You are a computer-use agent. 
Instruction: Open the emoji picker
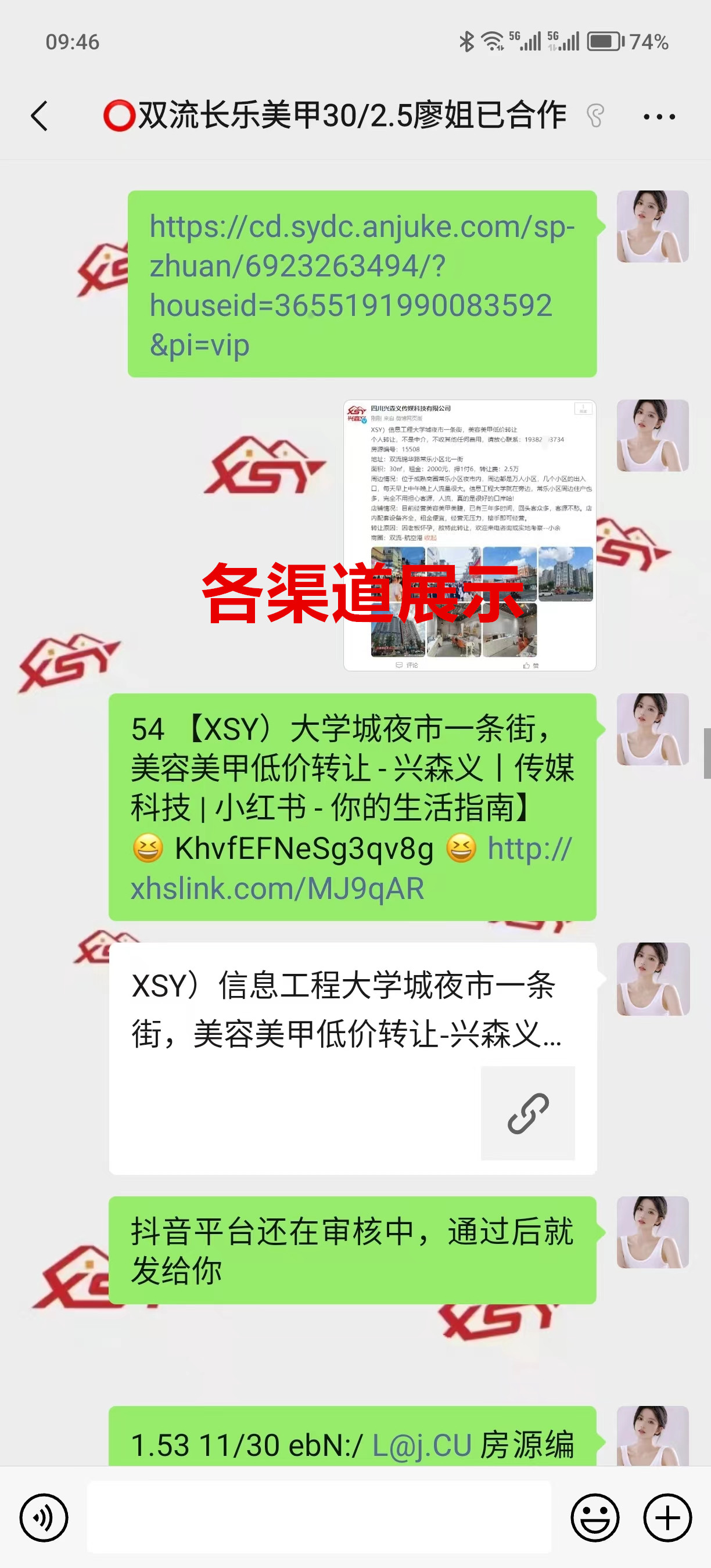click(x=595, y=1517)
